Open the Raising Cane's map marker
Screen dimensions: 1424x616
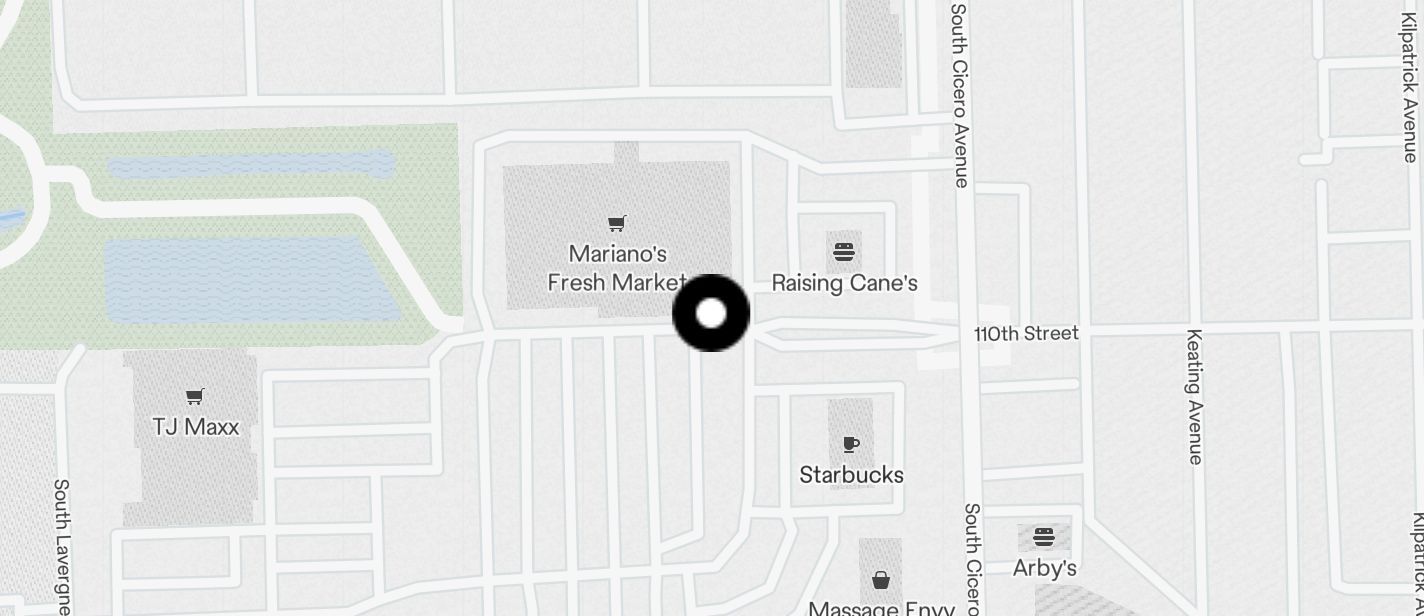pyautogui.click(x=844, y=251)
